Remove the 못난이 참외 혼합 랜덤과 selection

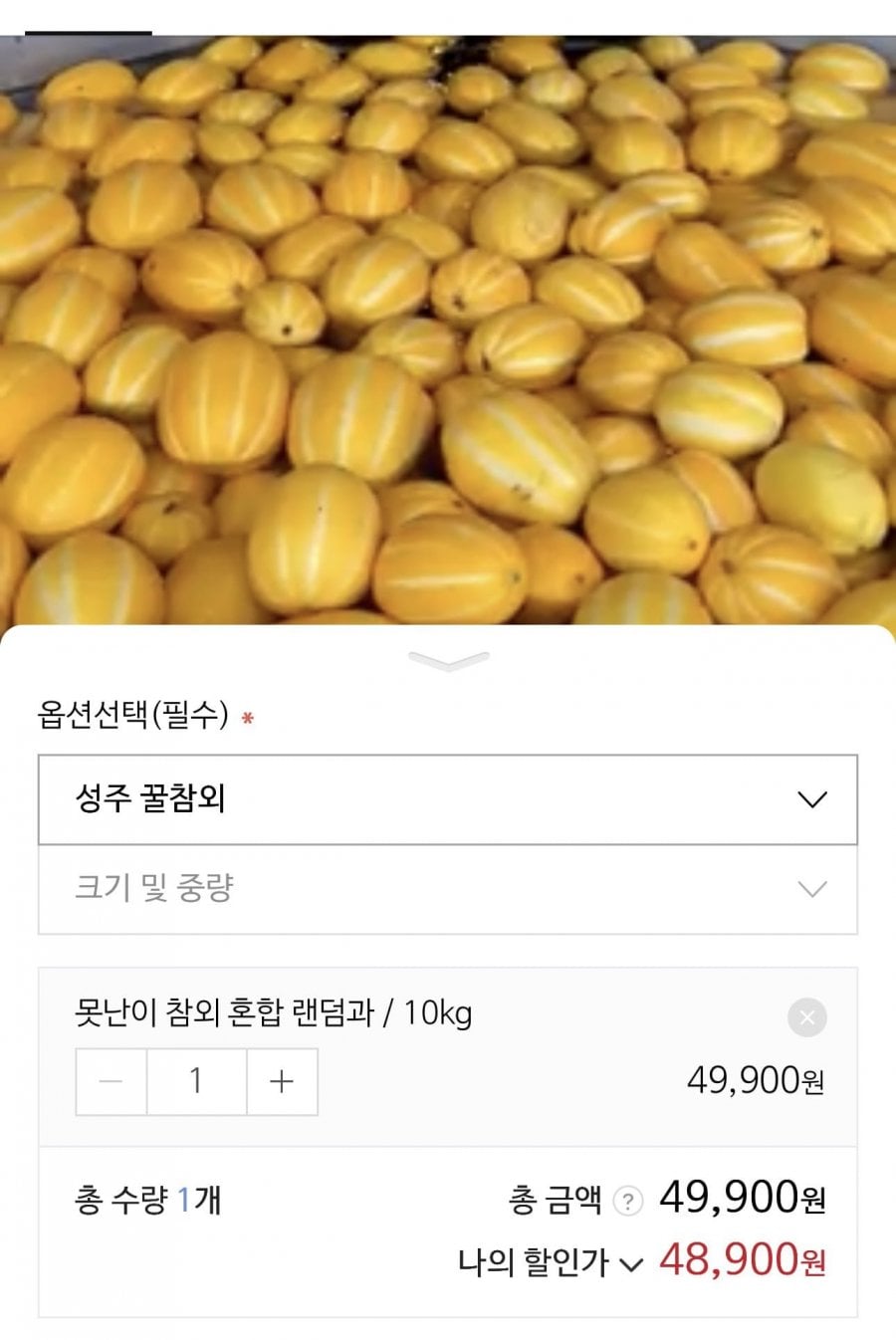coord(806,1017)
